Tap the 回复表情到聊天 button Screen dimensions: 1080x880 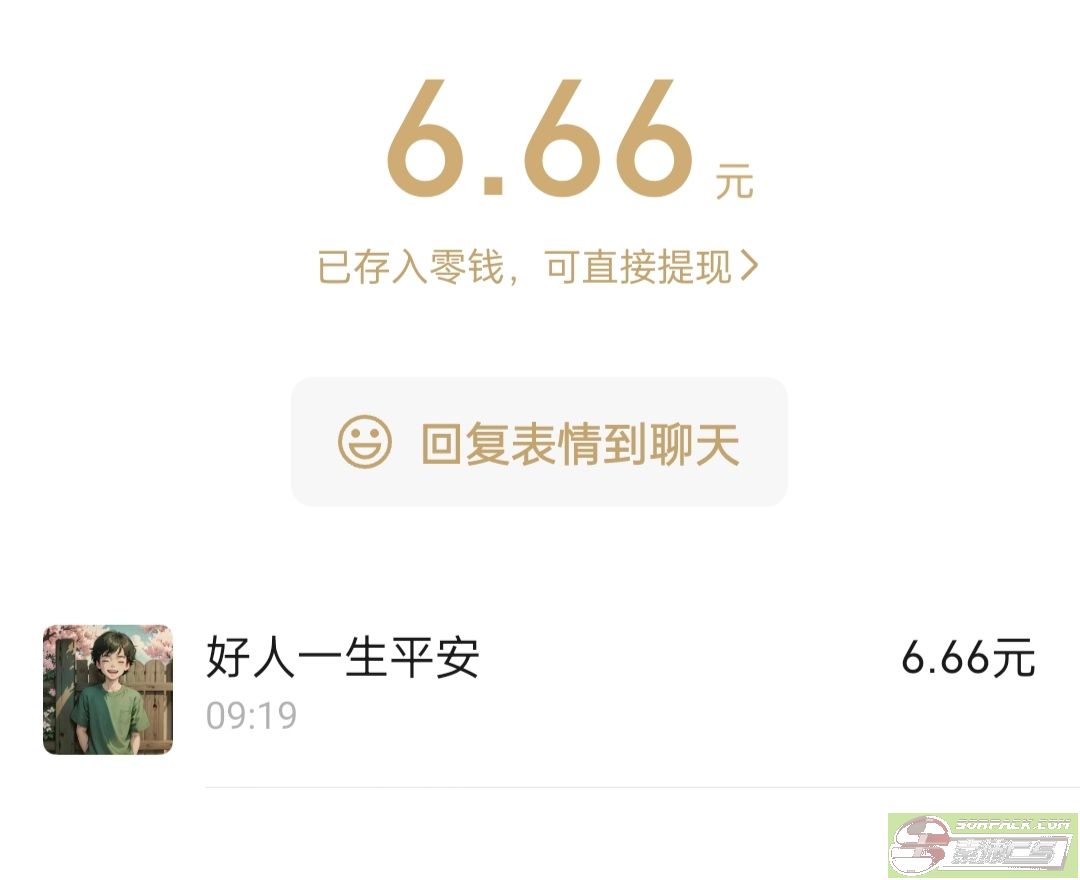click(539, 442)
